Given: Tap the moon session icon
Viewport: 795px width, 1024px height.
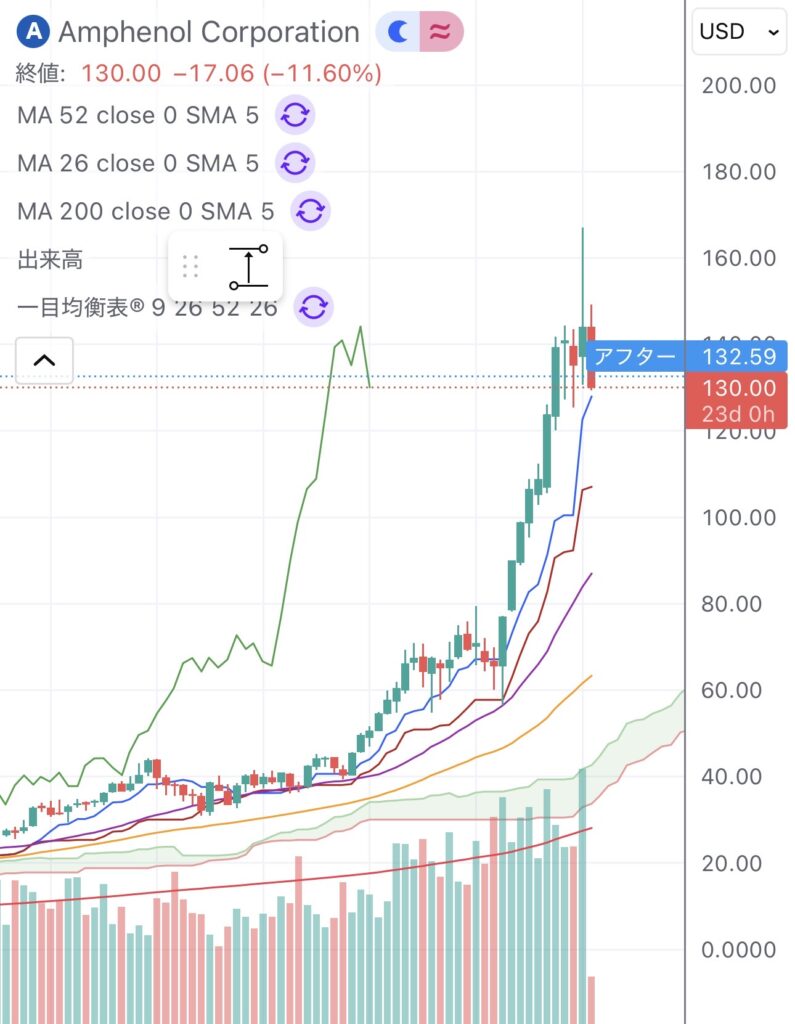Looking at the screenshot, I should pos(399,32).
